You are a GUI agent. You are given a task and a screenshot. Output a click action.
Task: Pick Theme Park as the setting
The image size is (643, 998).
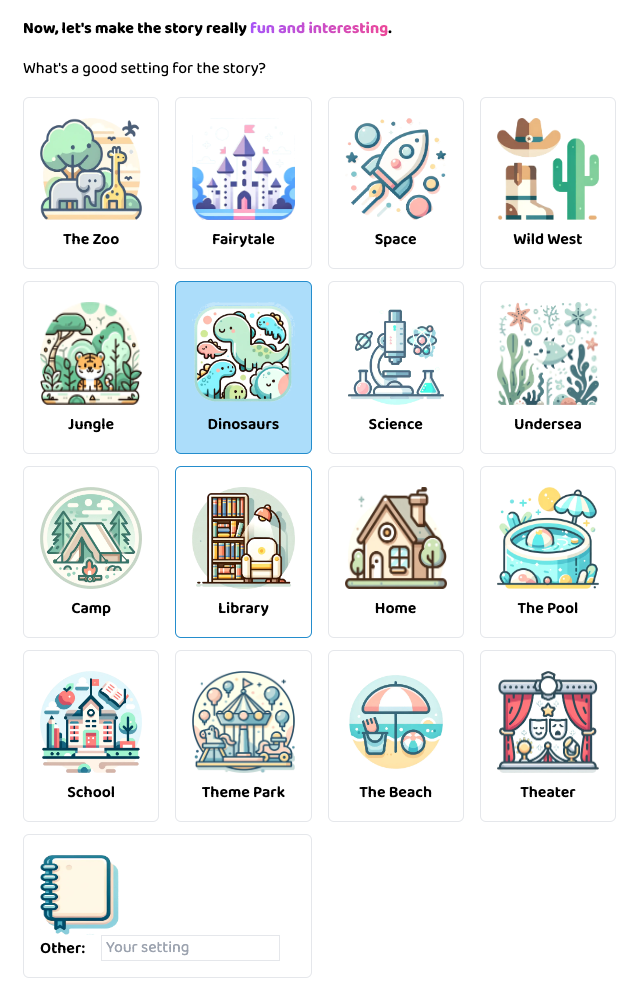[x=243, y=735]
